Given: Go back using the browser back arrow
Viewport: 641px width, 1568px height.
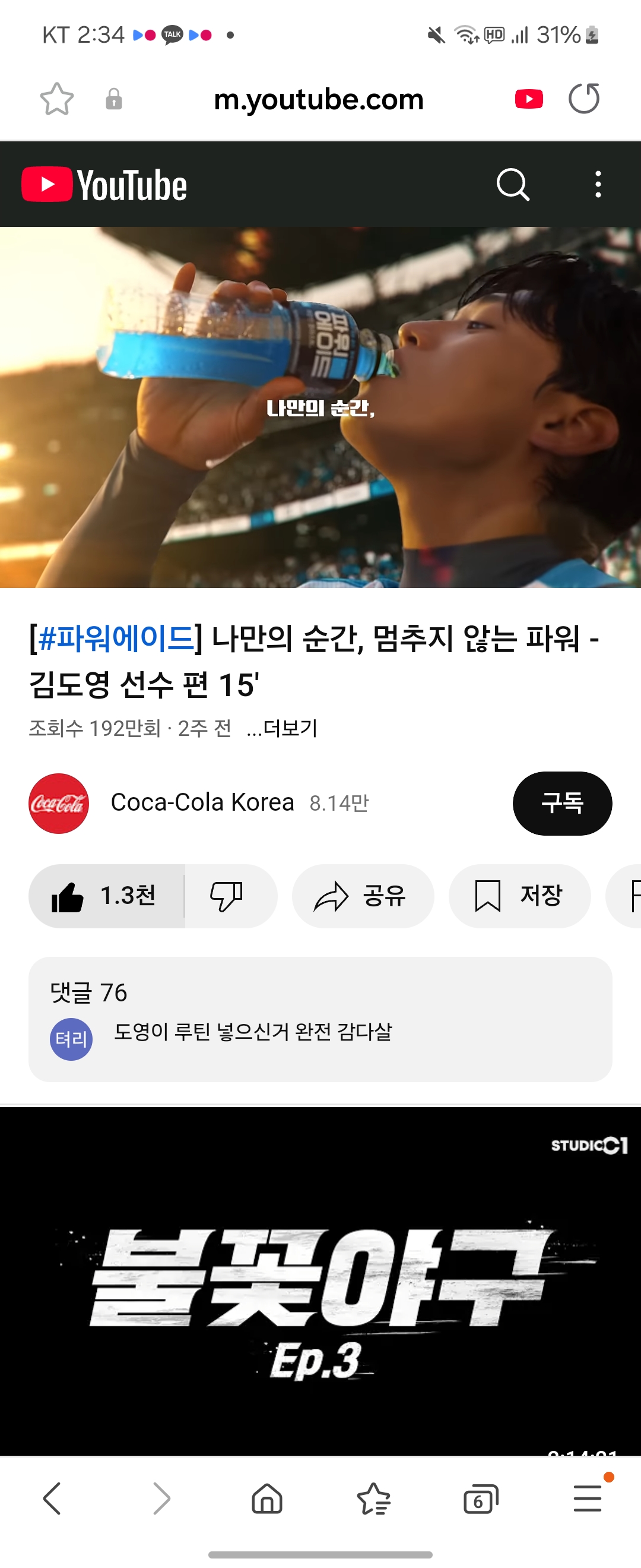Looking at the screenshot, I should coord(52,1499).
